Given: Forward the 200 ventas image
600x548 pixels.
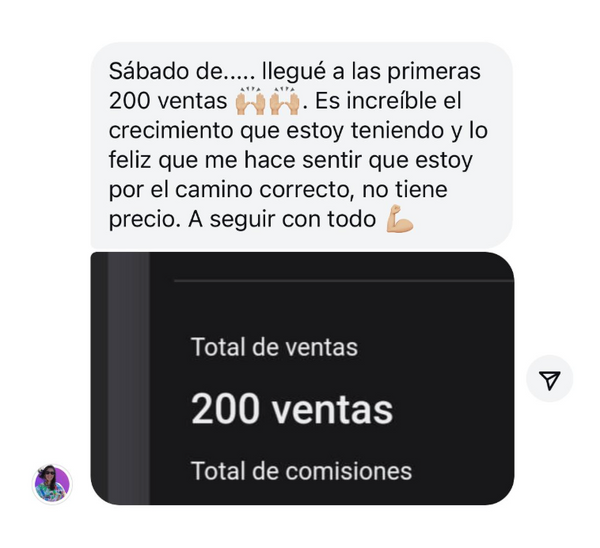Looking at the screenshot, I should click(x=549, y=379).
